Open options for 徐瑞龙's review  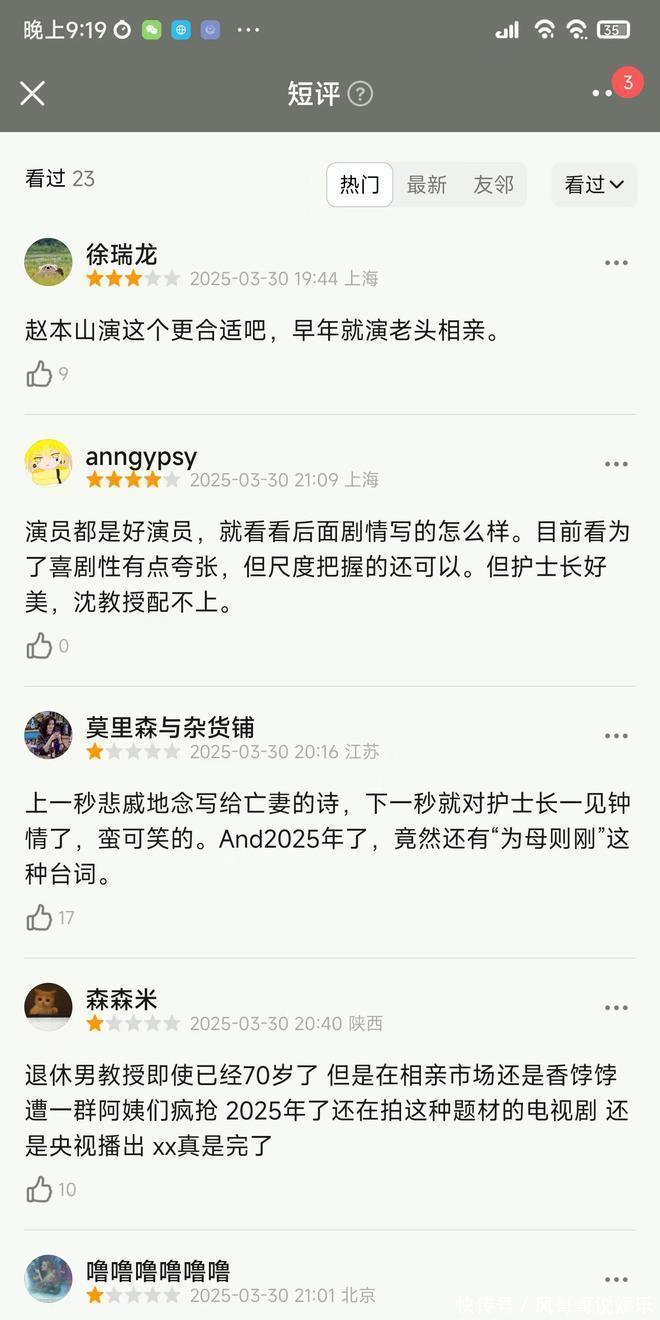(x=616, y=263)
